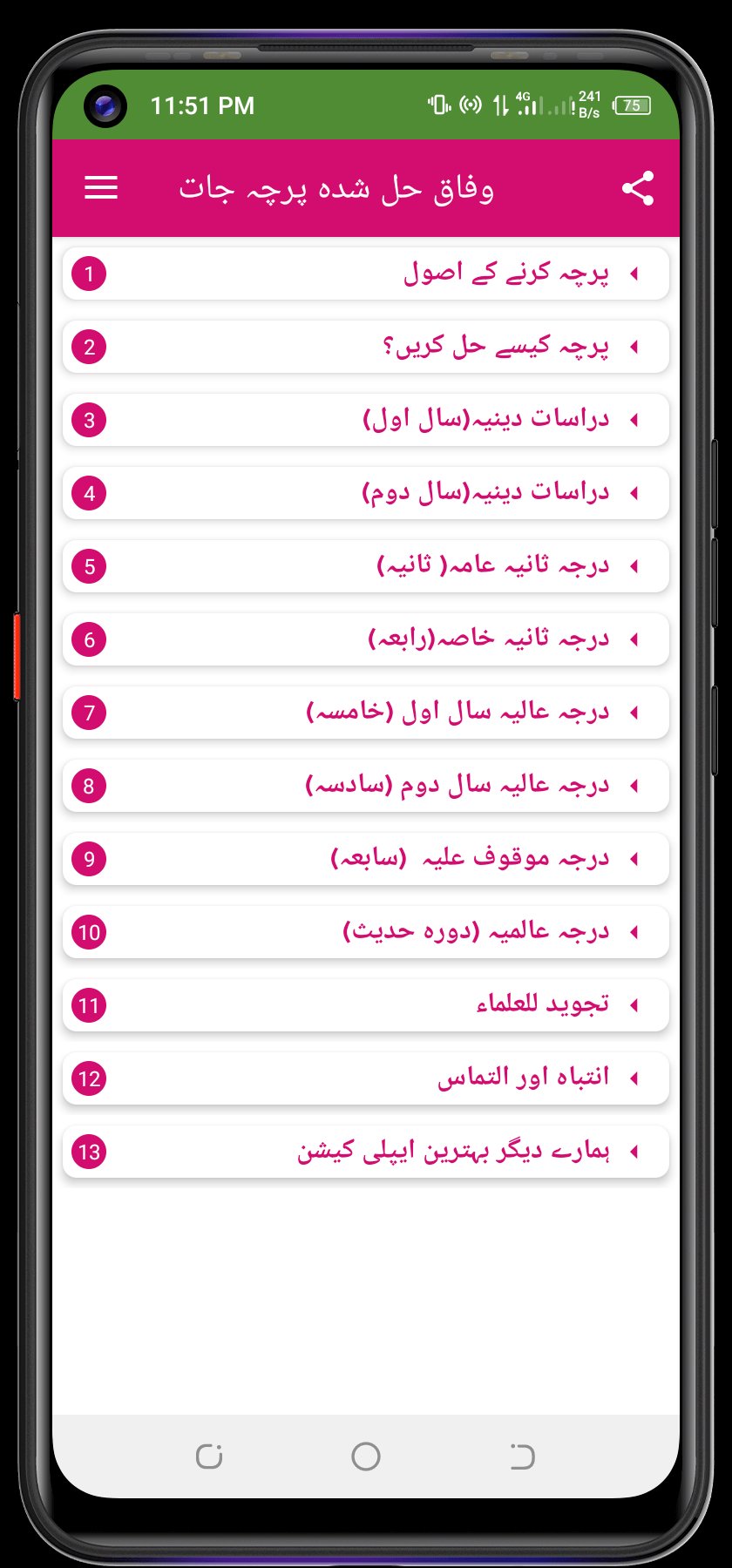The height and width of the screenshot is (1568, 732).
Task: Open درجہ ثانیہ عامہ (ثانیہ)
Action: point(366,566)
